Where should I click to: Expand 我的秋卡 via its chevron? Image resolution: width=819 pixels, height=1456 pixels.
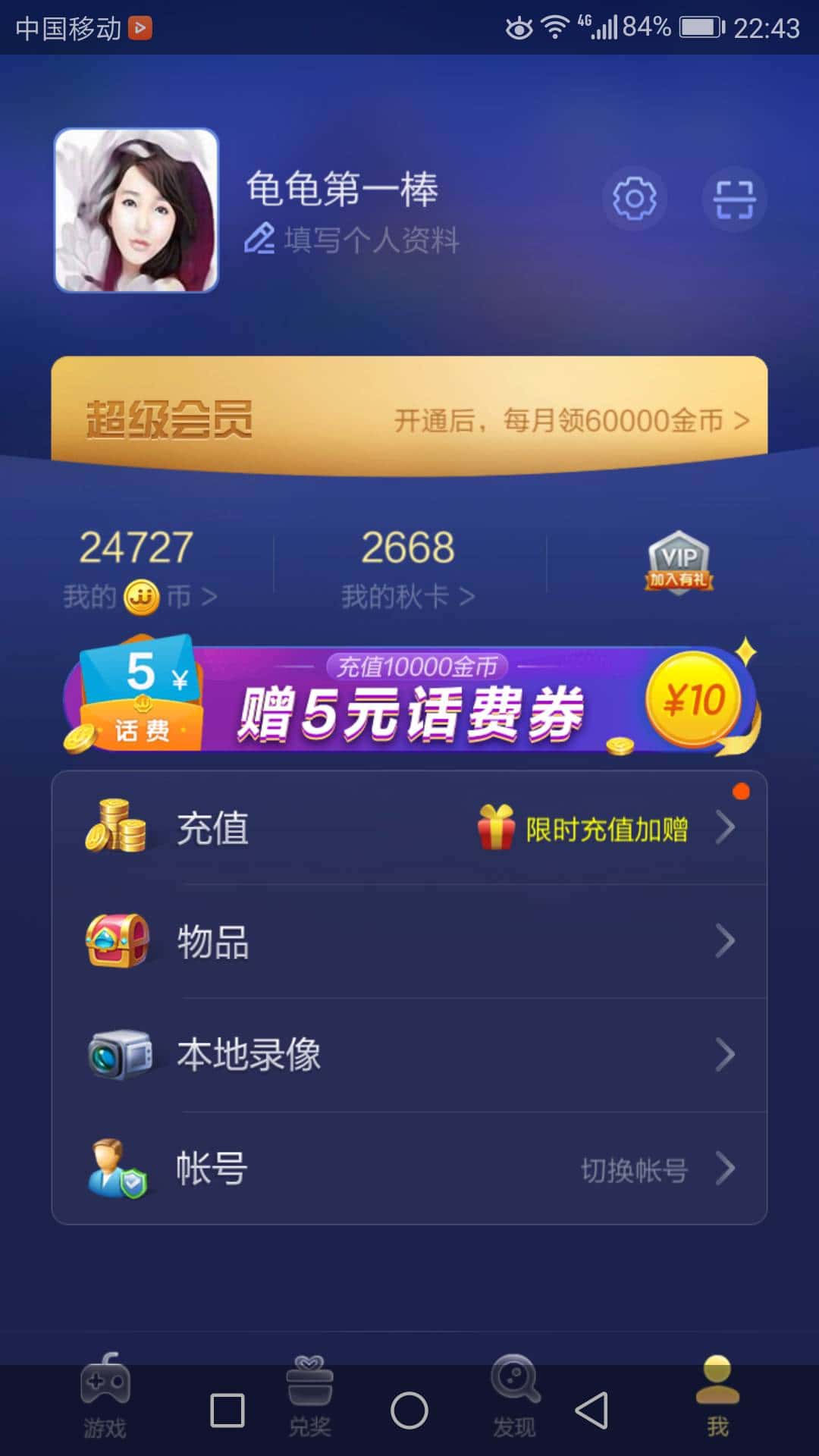click(x=468, y=597)
